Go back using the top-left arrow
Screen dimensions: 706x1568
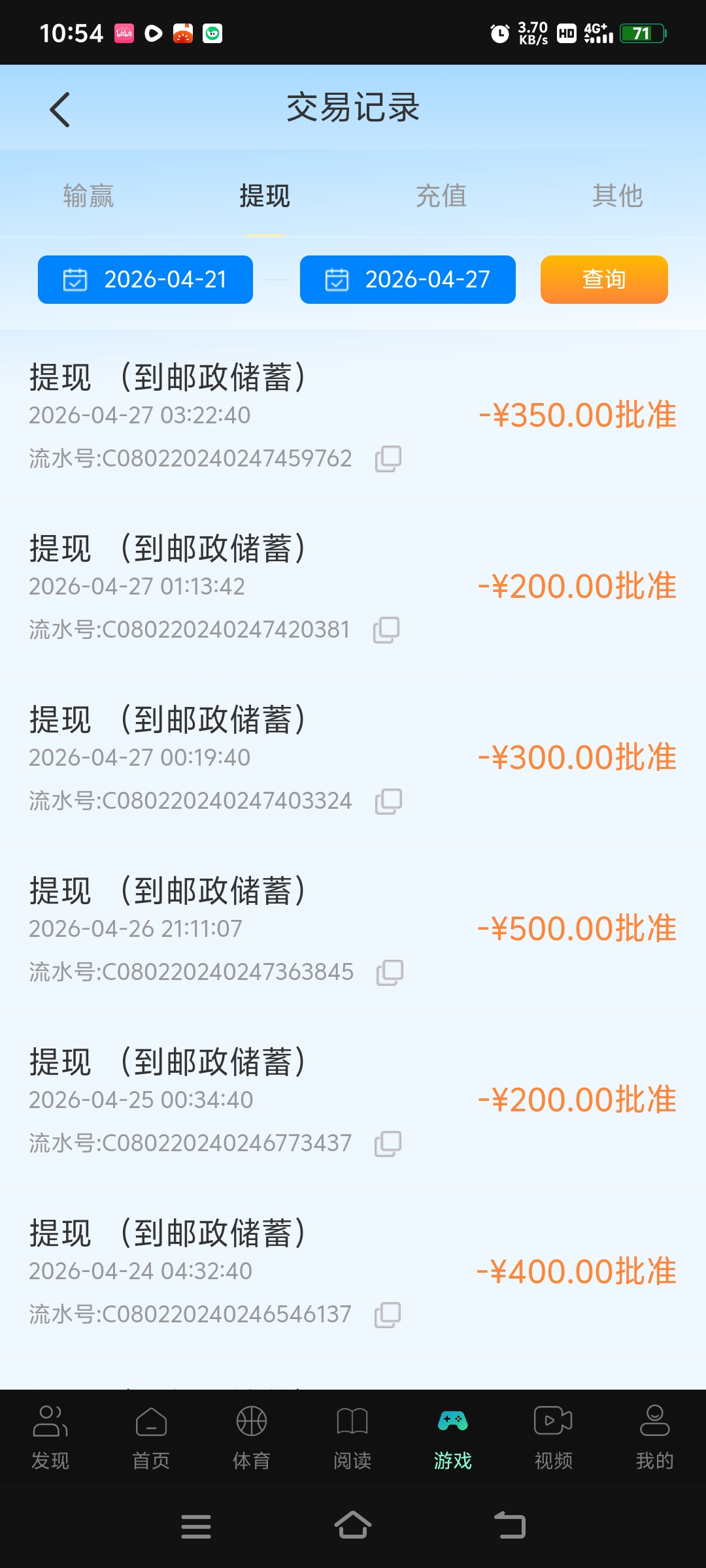59,108
